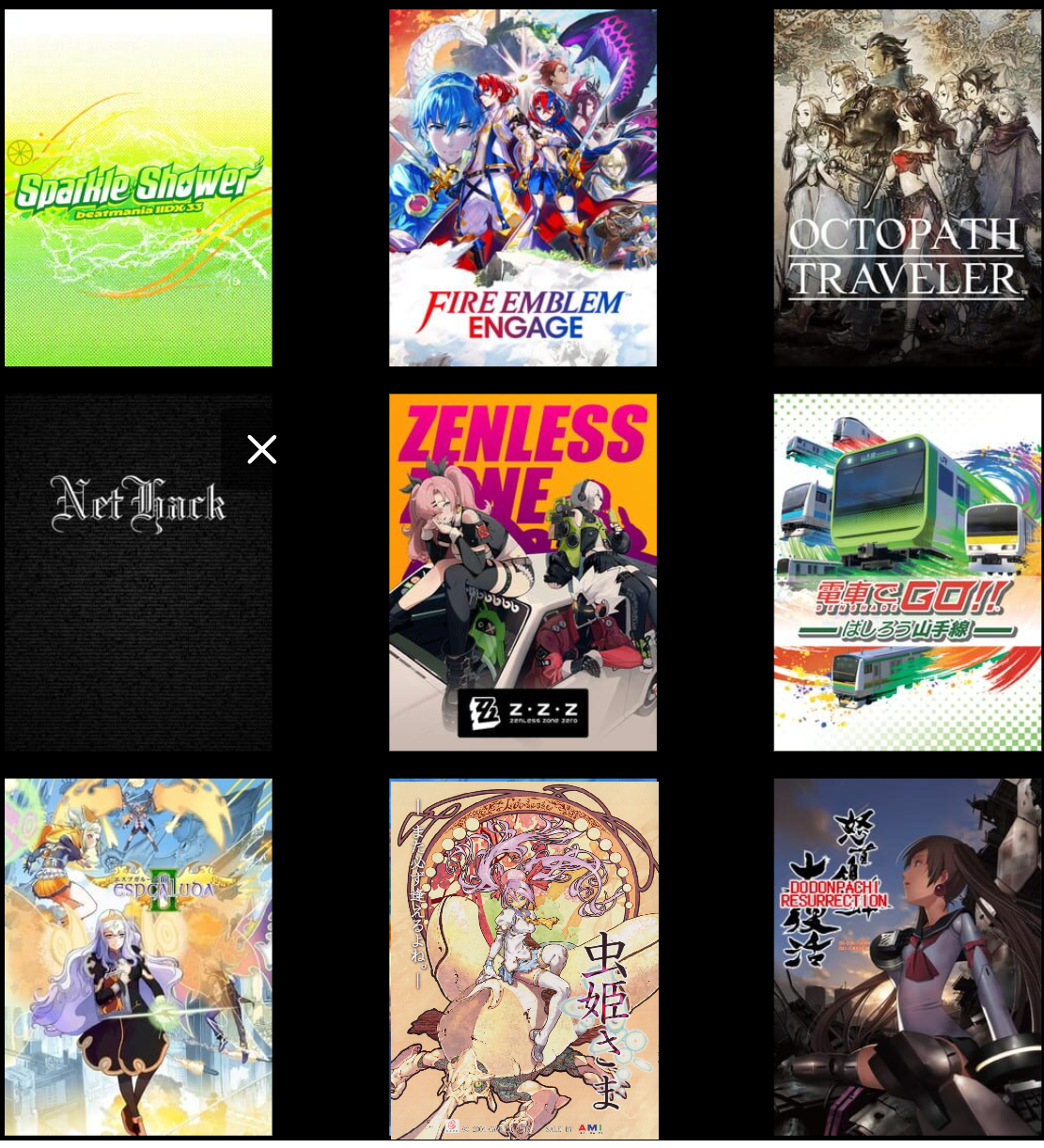The width and height of the screenshot is (1044, 1148).
Task: Remove the NetHack tile with the X
Action: pos(261,449)
